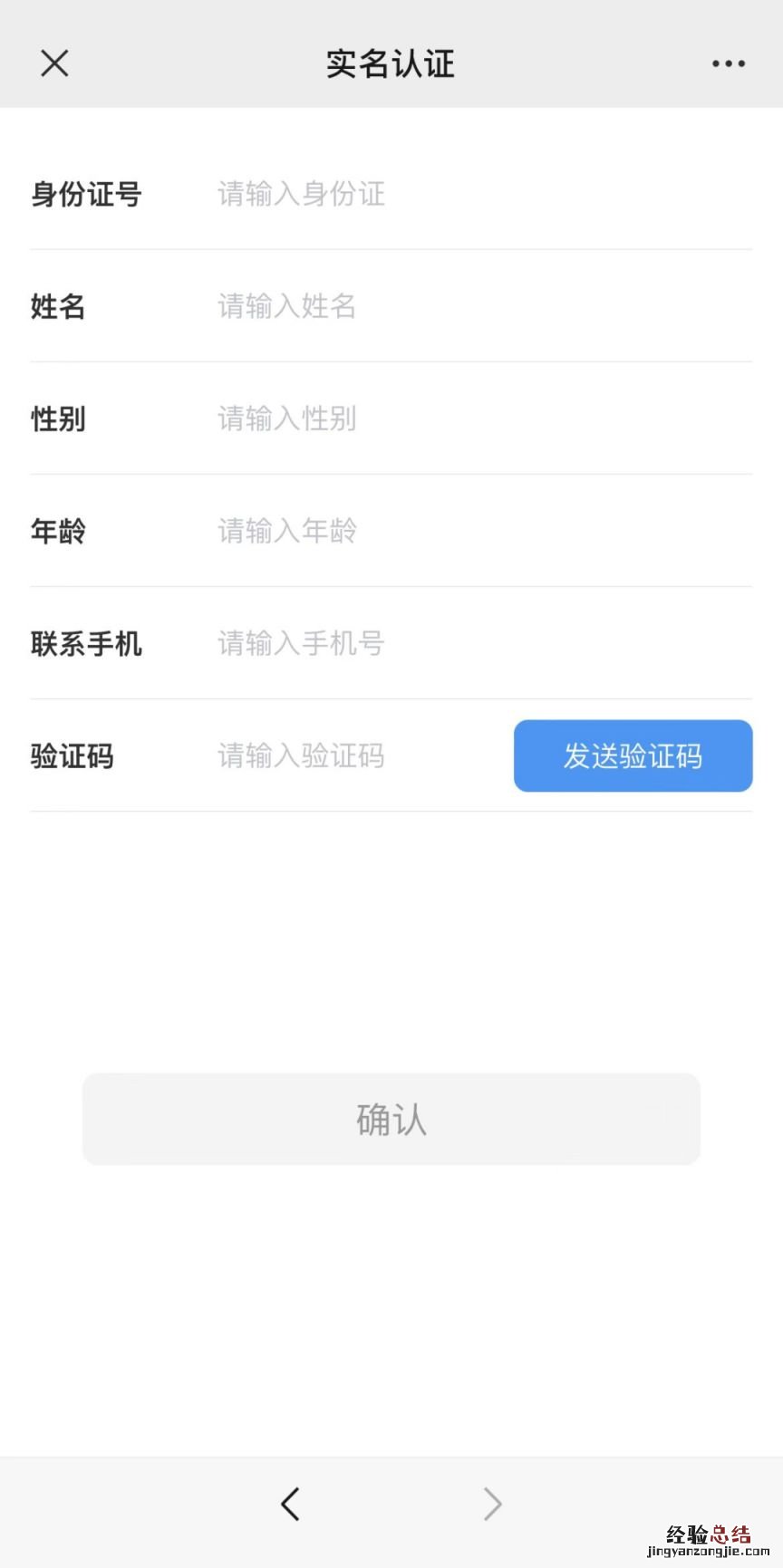This screenshot has width=783, height=1568.
Task: Tap the 实名认证 page title
Action: 390,63
